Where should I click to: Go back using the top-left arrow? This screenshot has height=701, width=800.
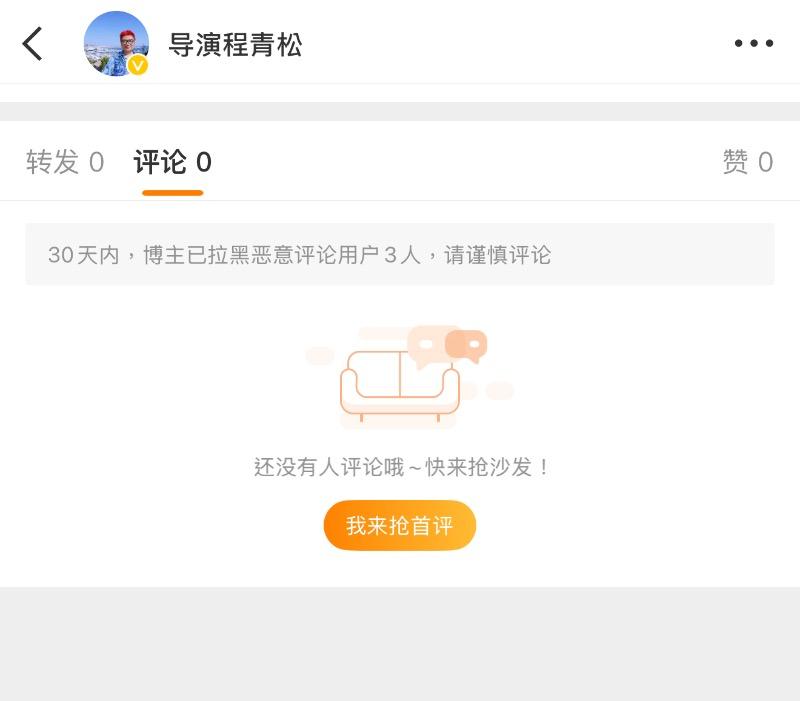[x=33, y=44]
